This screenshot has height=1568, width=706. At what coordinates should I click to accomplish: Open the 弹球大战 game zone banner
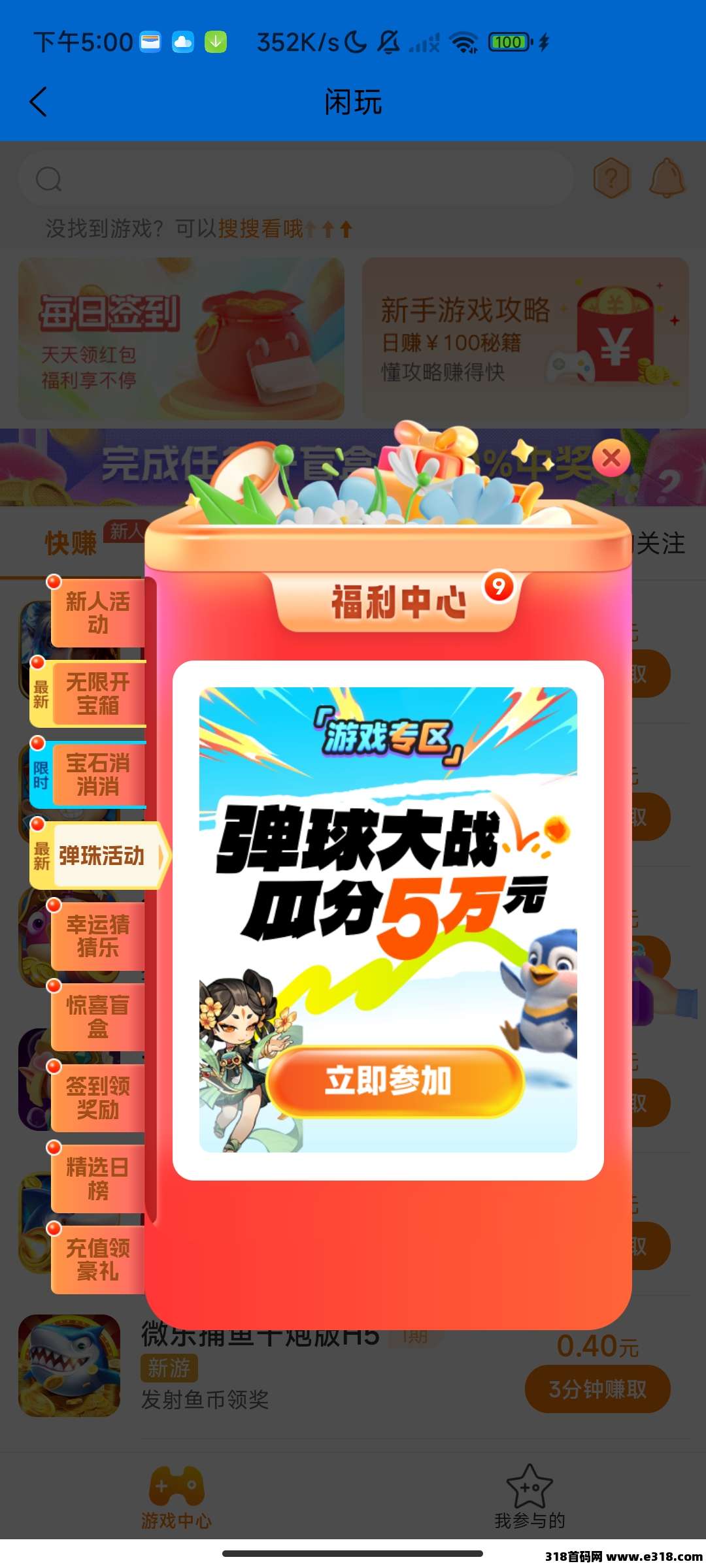click(388, 869)
